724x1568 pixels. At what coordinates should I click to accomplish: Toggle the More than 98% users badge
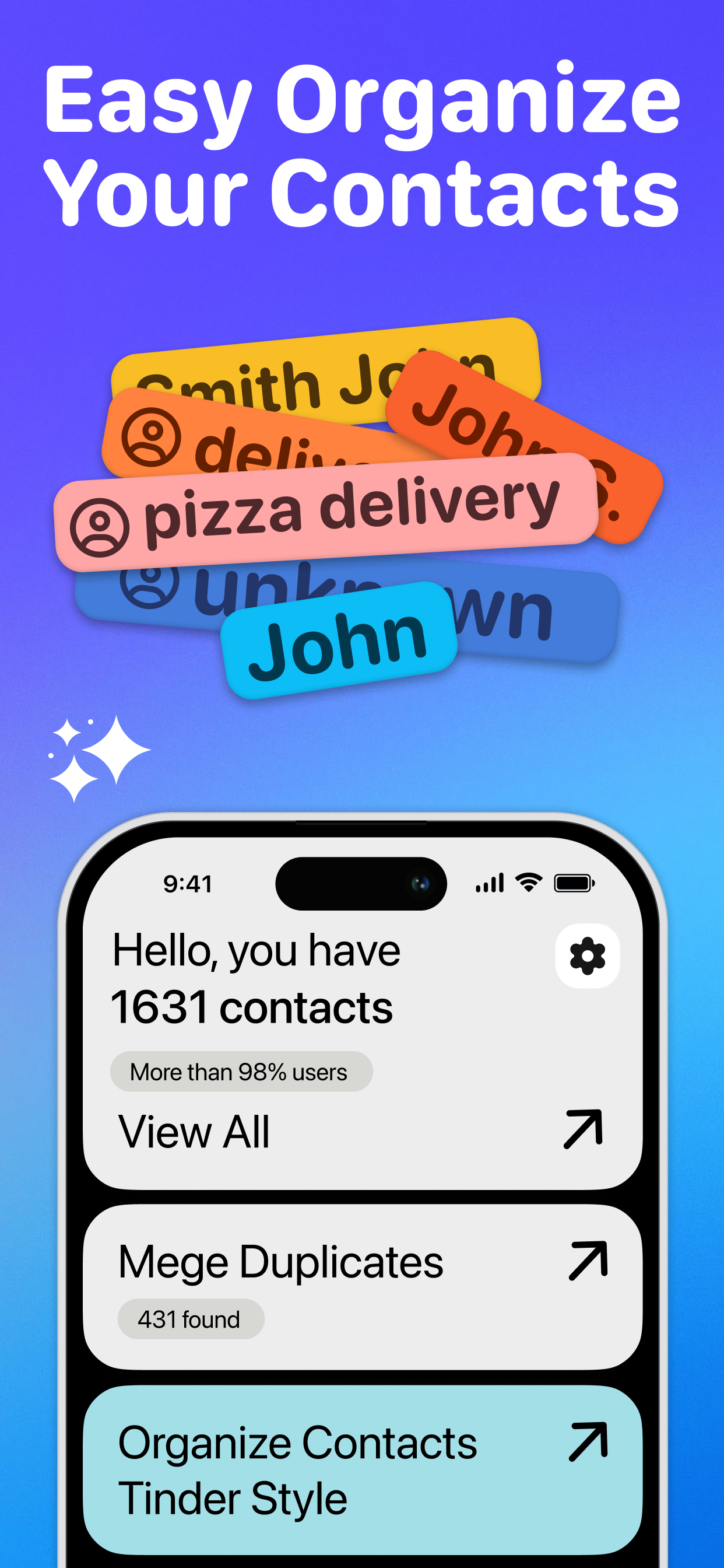(x=241, y=1072)
